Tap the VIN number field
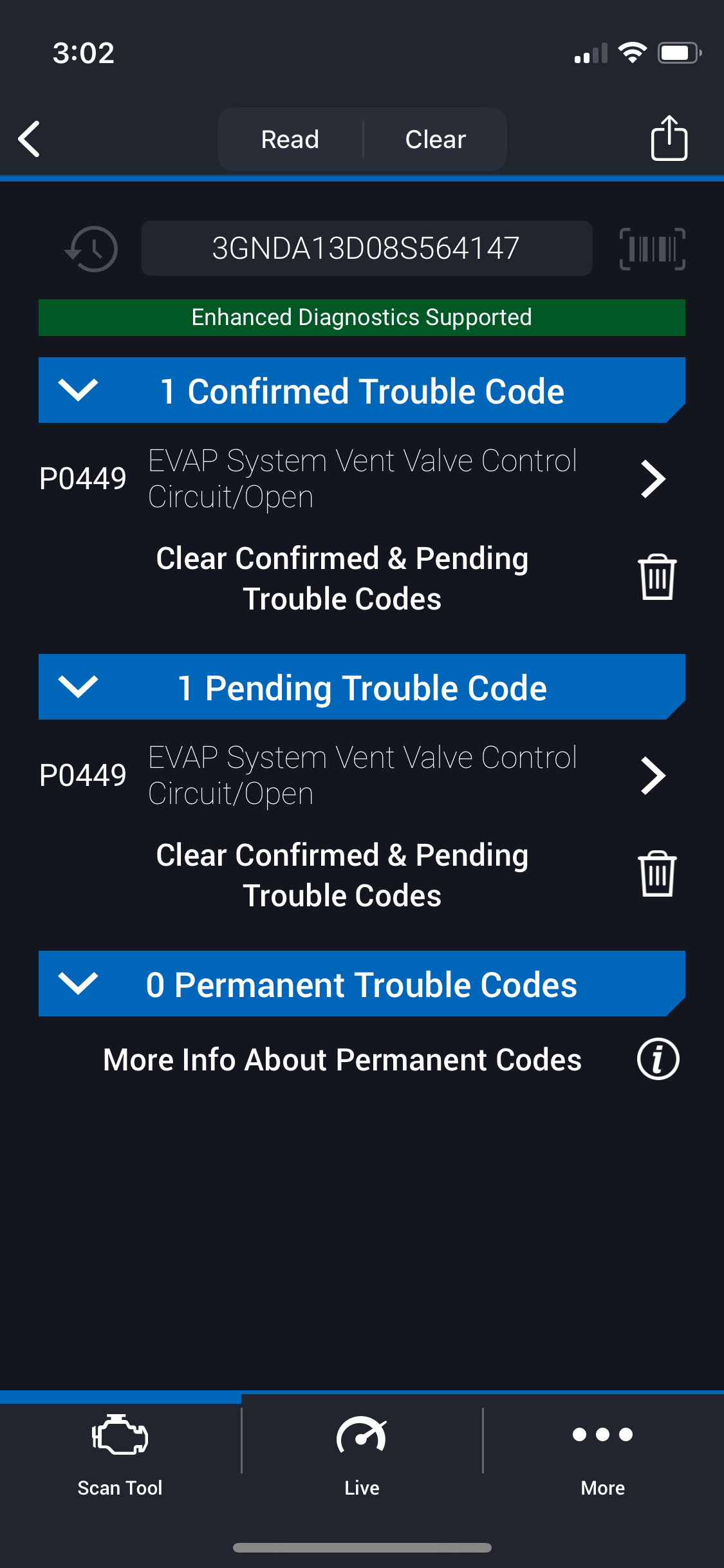The width and height of the screenshot is (724, 1568). [366, 248]
